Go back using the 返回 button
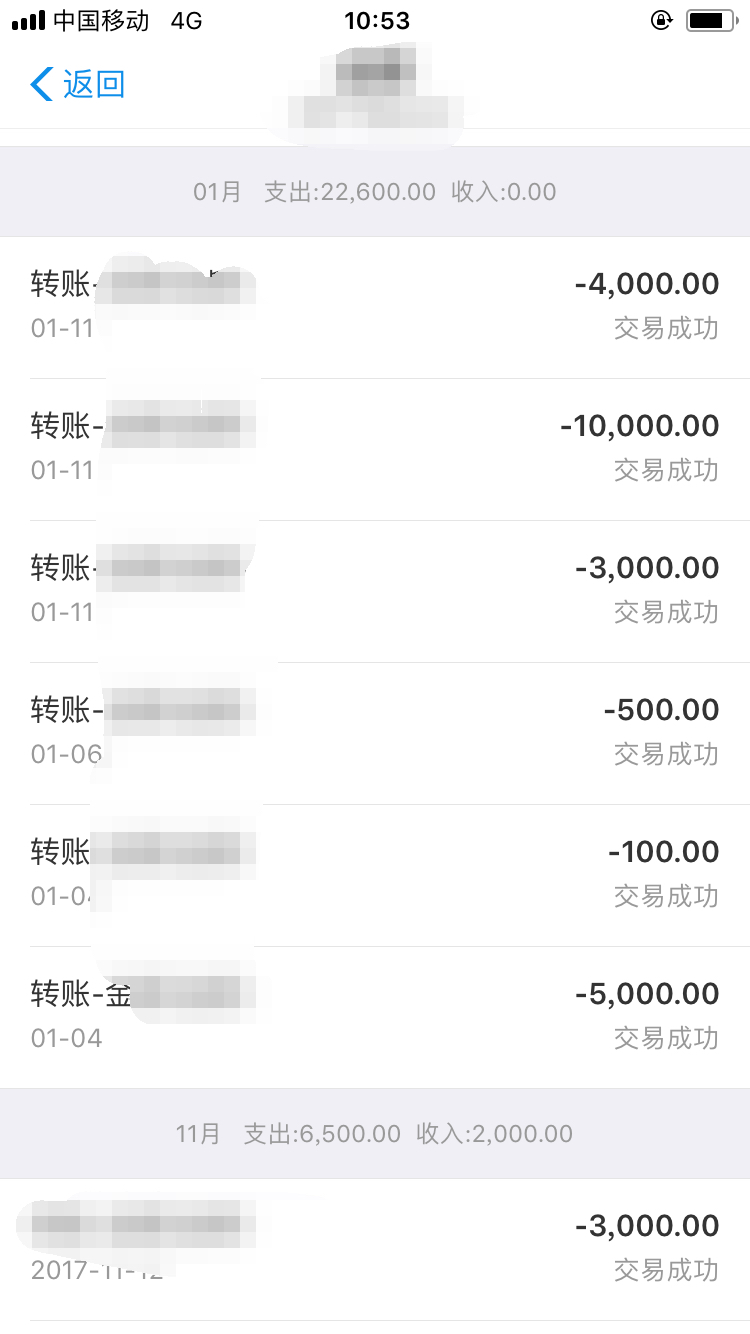 (x=78, y=85)
